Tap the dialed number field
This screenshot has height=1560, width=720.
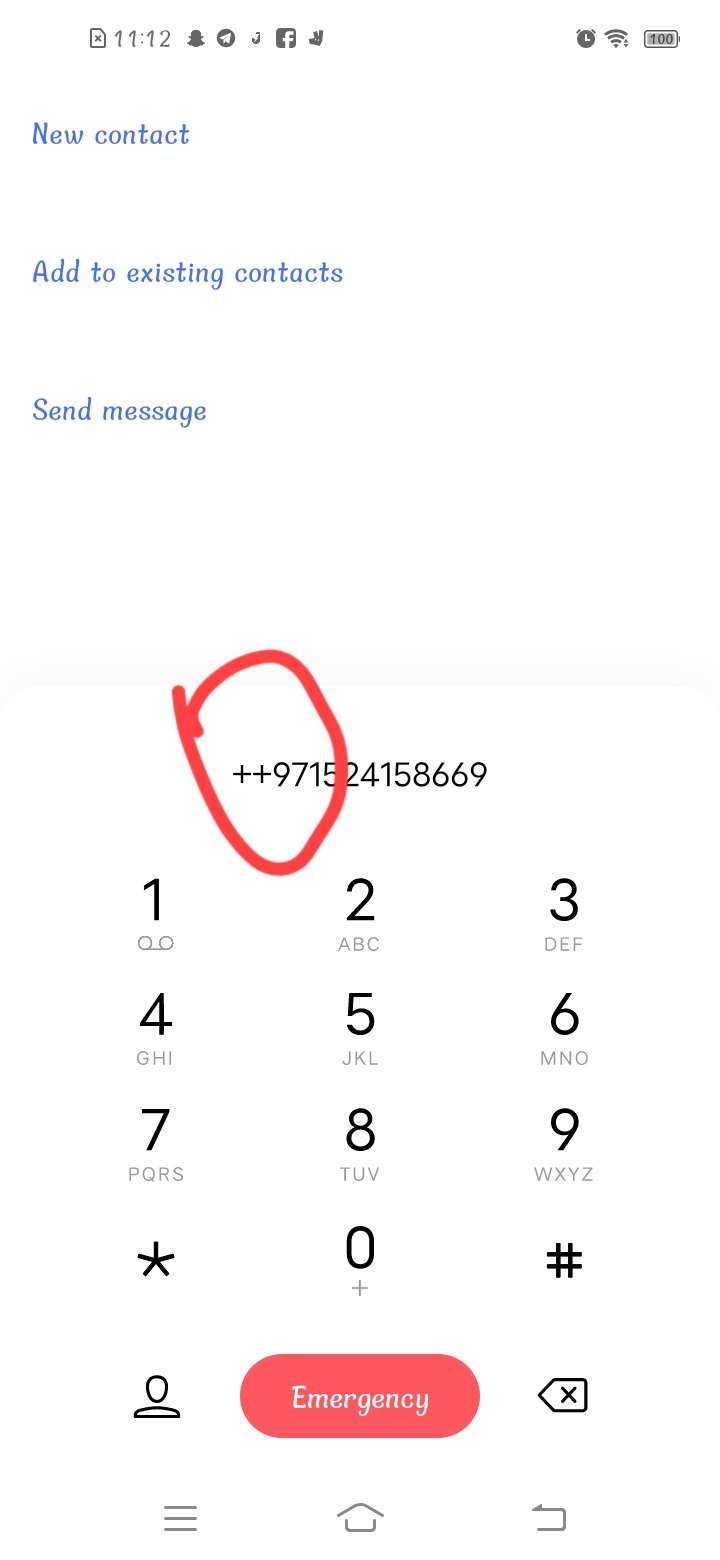360,774
